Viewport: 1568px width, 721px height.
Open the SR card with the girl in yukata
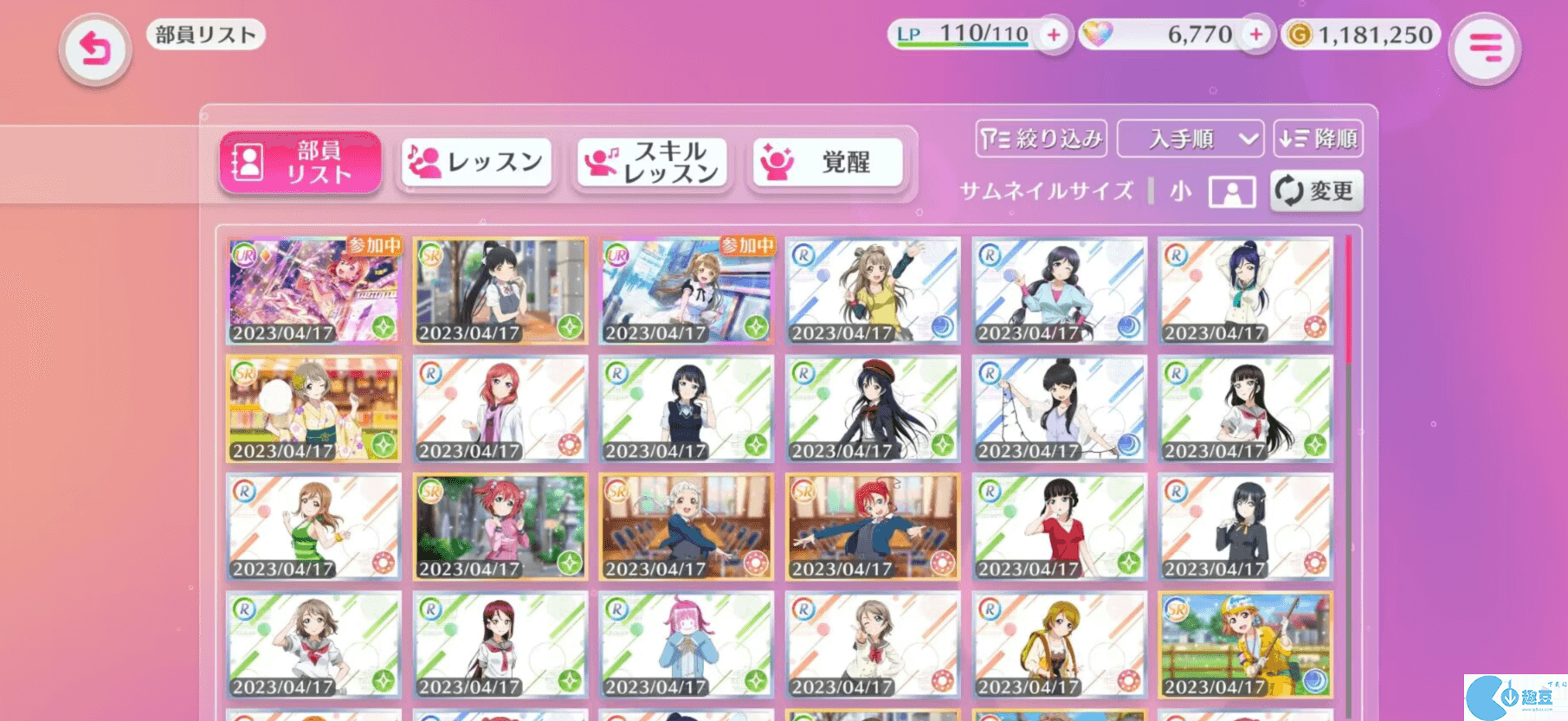313,409
